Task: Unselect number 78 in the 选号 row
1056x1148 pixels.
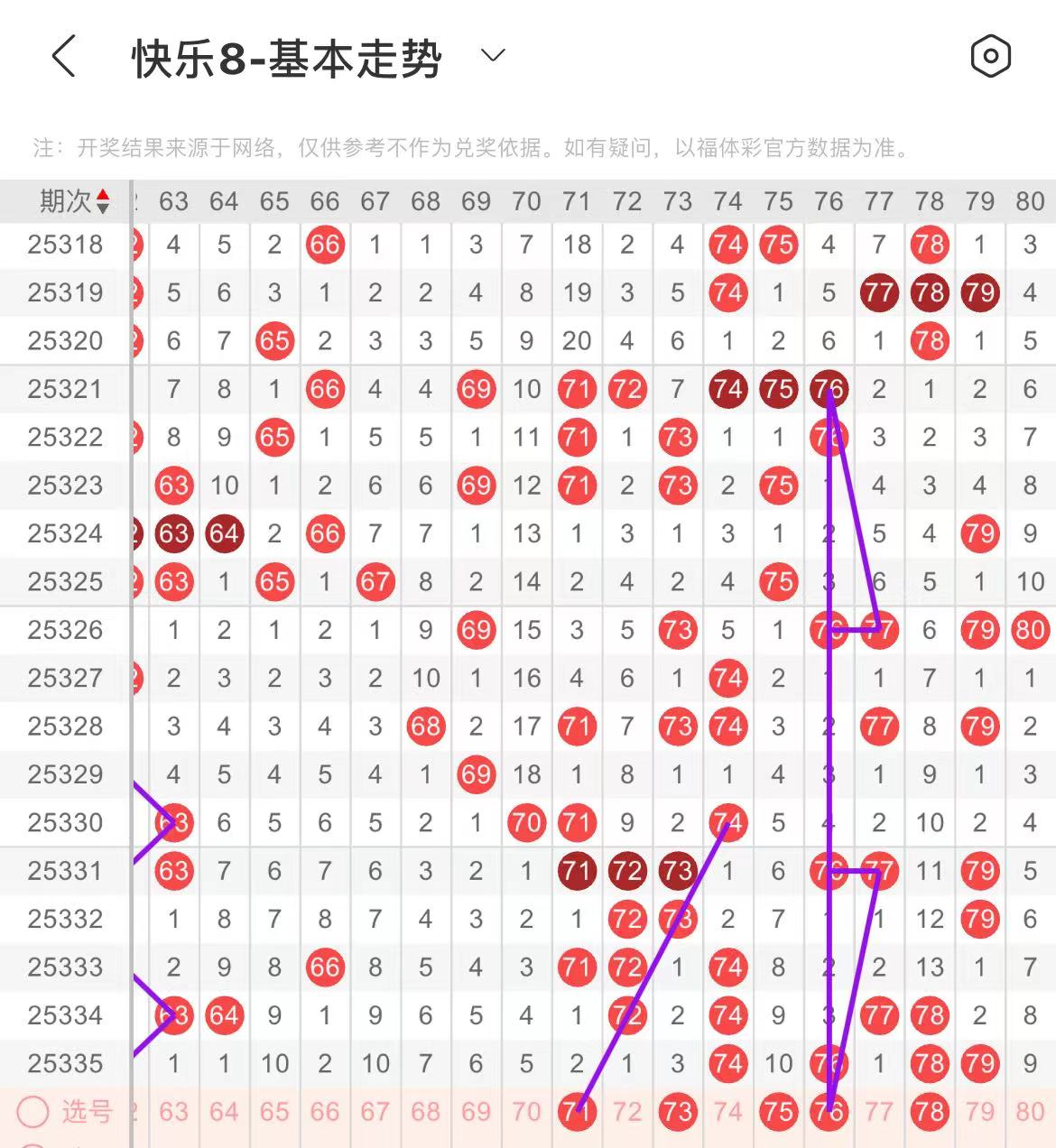Action: pyautogui.click(x=929, y=1112)
